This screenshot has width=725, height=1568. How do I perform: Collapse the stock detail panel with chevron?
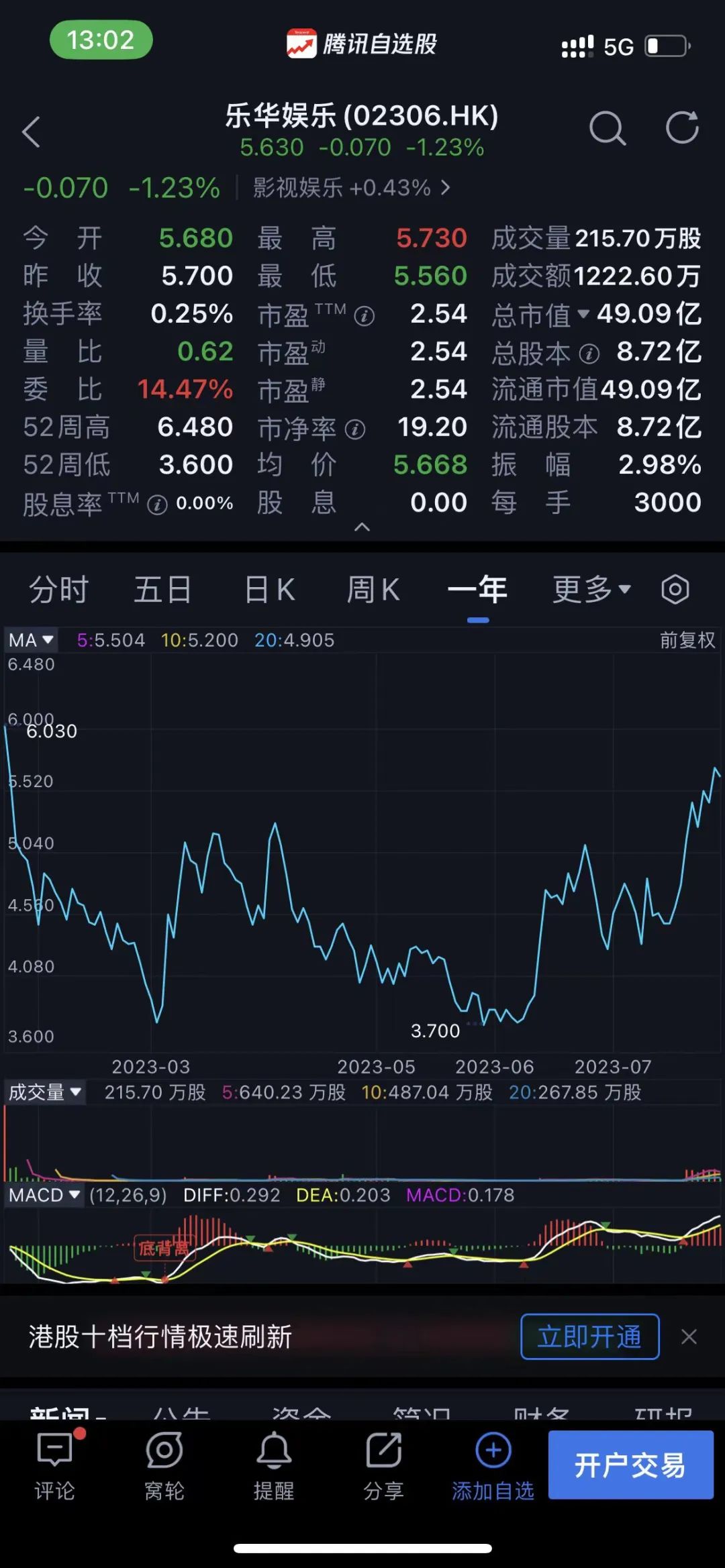pyautogui.click(x=362, y=529)
